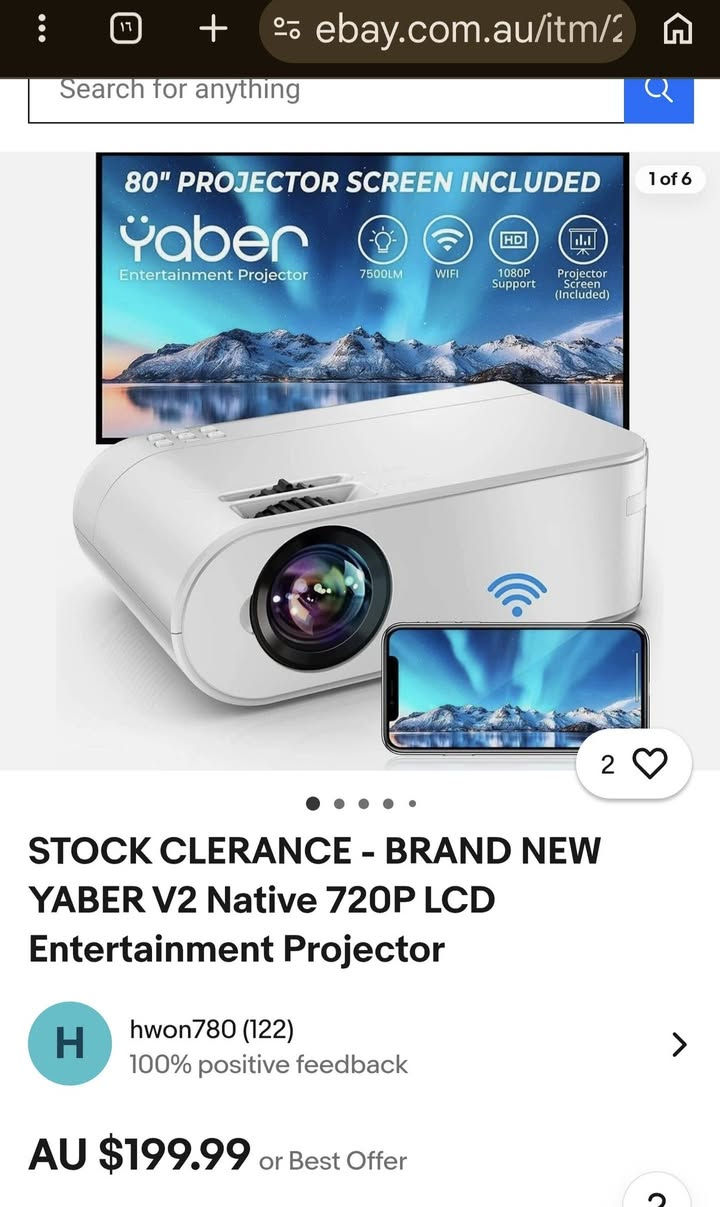The height and width of the screenshot is (1207, 720).
Task: Go to the browser home page
Action: click(x=678, y=30)
